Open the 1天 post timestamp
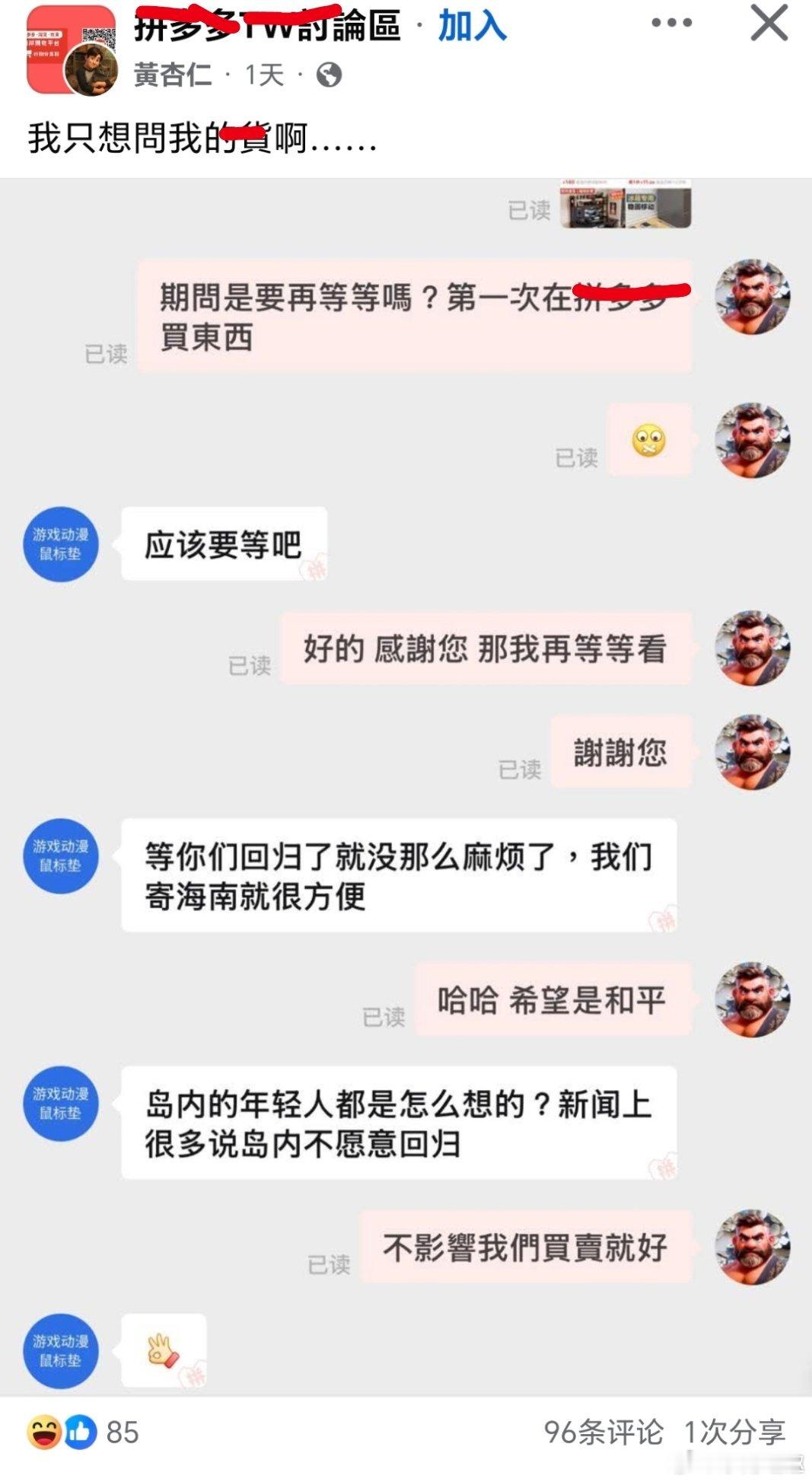This screenshot has height=1482, width=812. point(259,76)
